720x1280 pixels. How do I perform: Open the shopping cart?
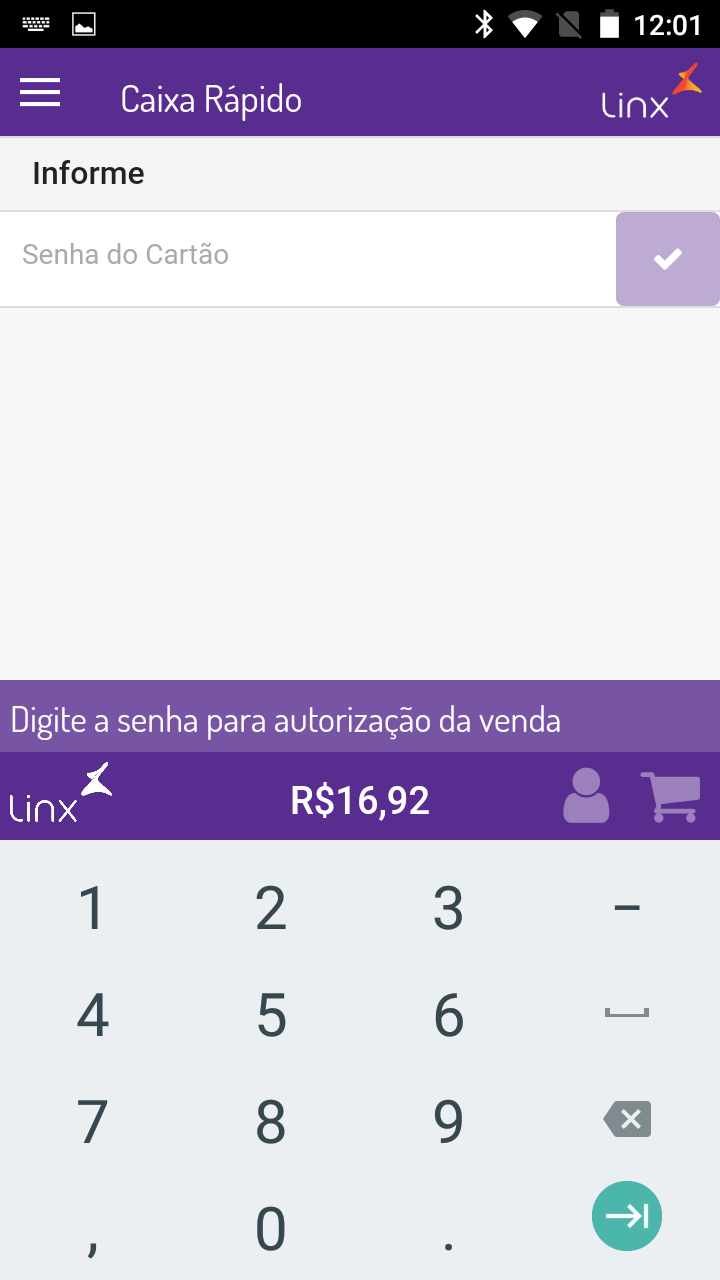(670, 797)
